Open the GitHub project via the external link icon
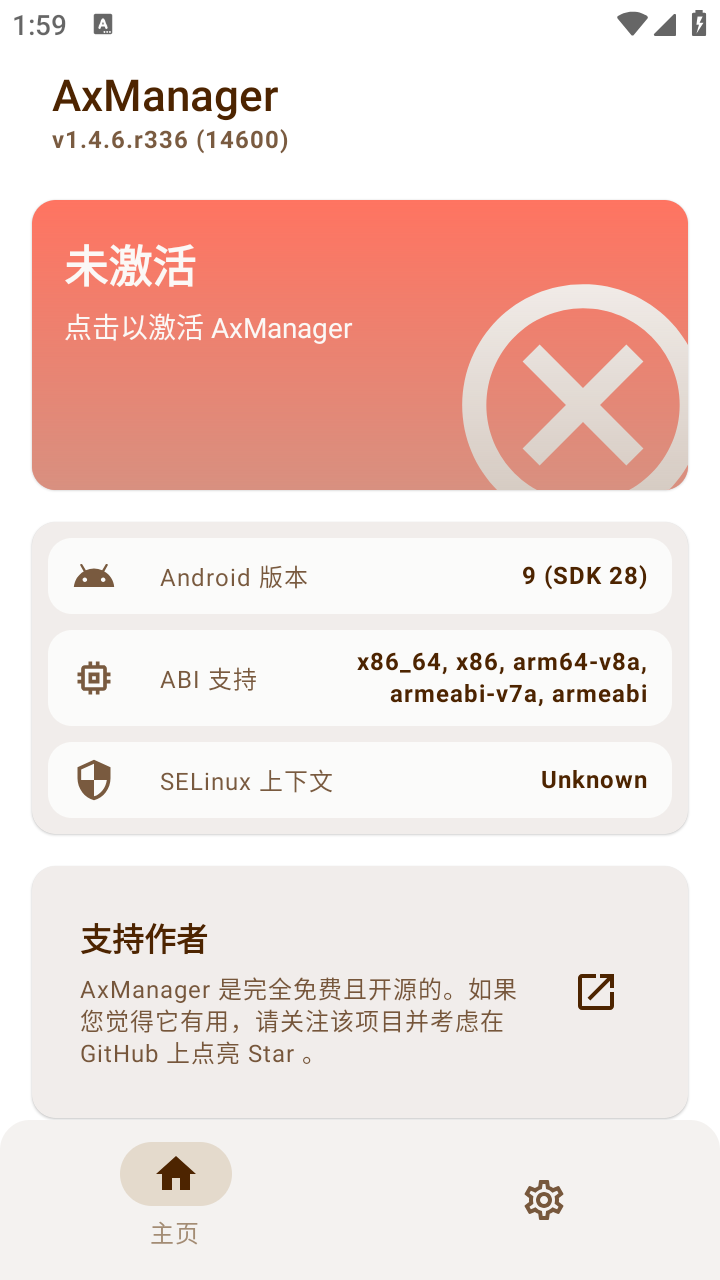The height and width of the screenshot is (1280, 720). [595, 991]
